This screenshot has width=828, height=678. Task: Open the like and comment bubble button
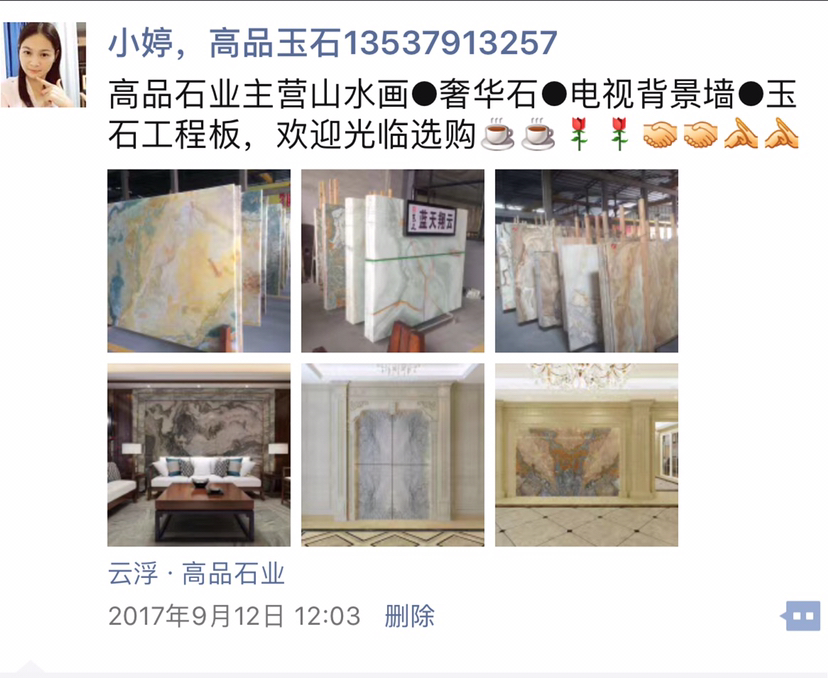801,615
